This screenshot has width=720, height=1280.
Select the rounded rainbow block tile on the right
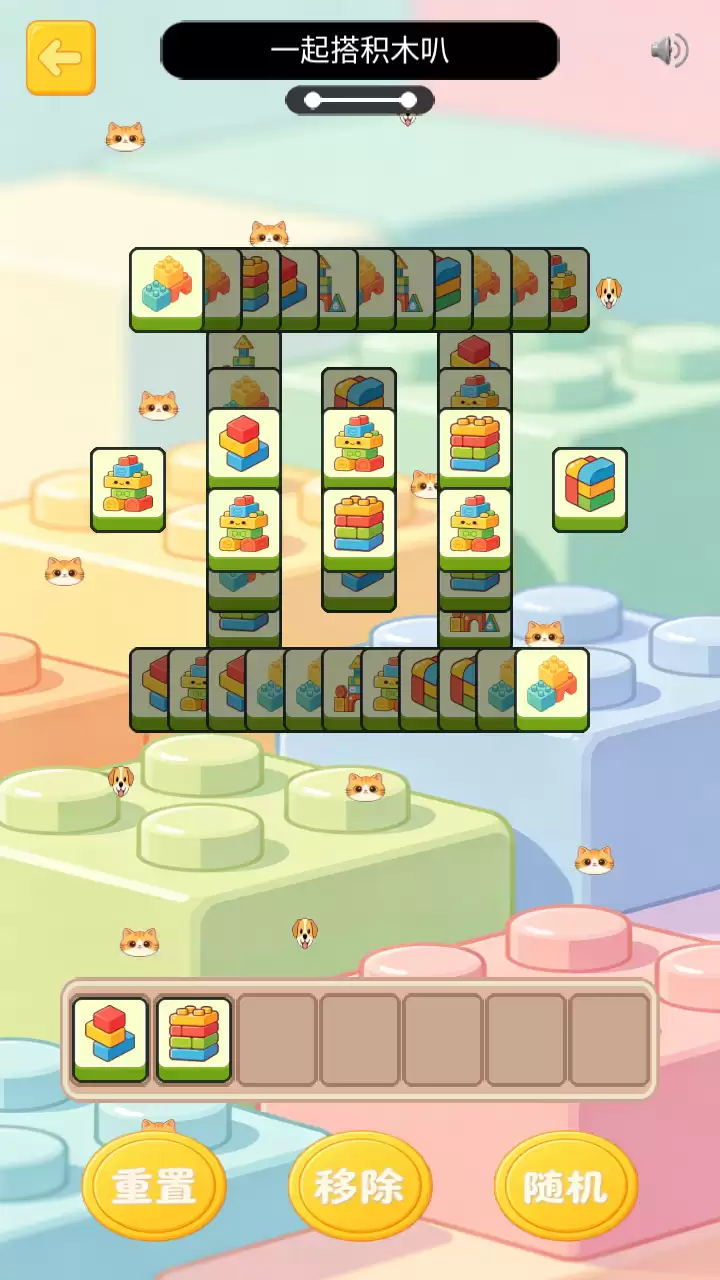pyautogui.click(x=590, y=489)
